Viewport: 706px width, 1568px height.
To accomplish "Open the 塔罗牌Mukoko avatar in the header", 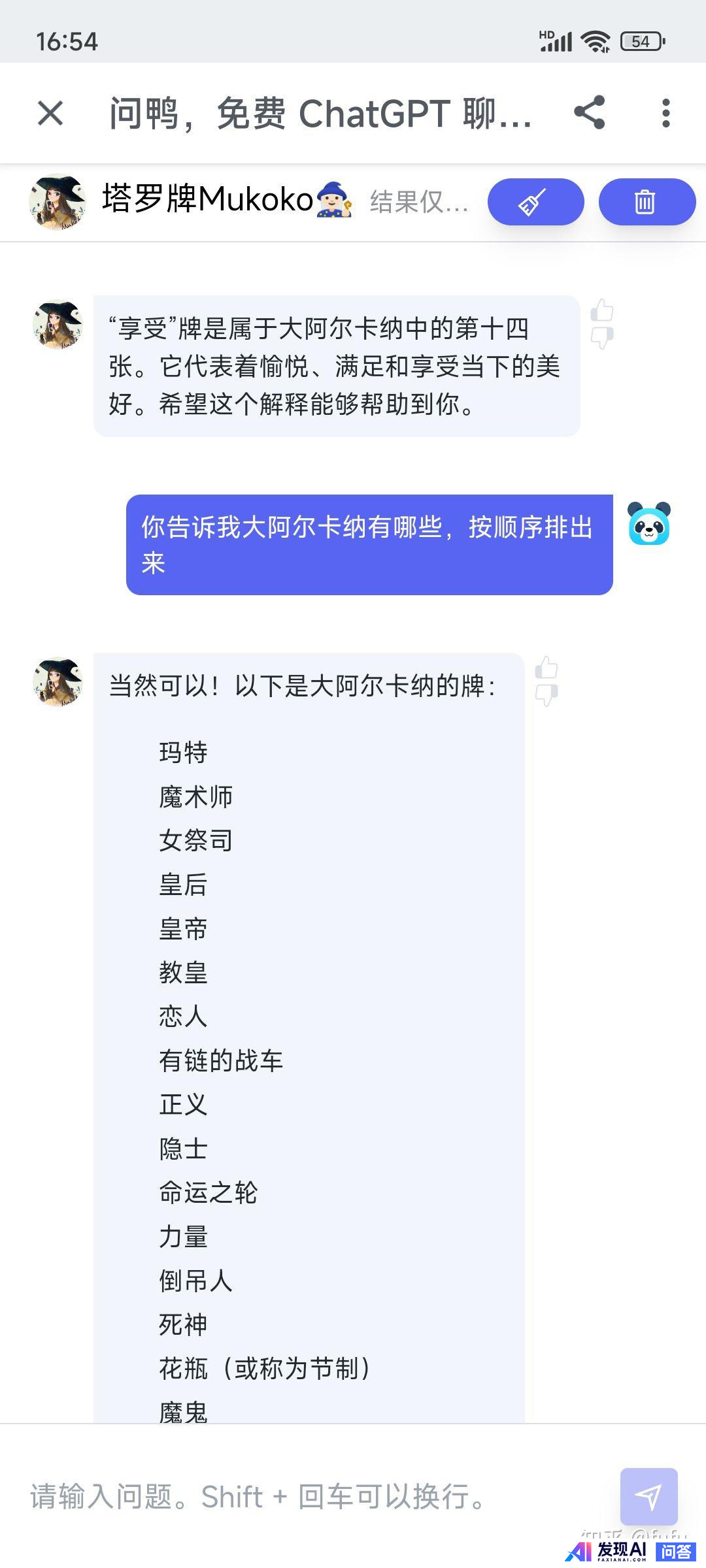I will pyautogui.click(x=58, y=202).
